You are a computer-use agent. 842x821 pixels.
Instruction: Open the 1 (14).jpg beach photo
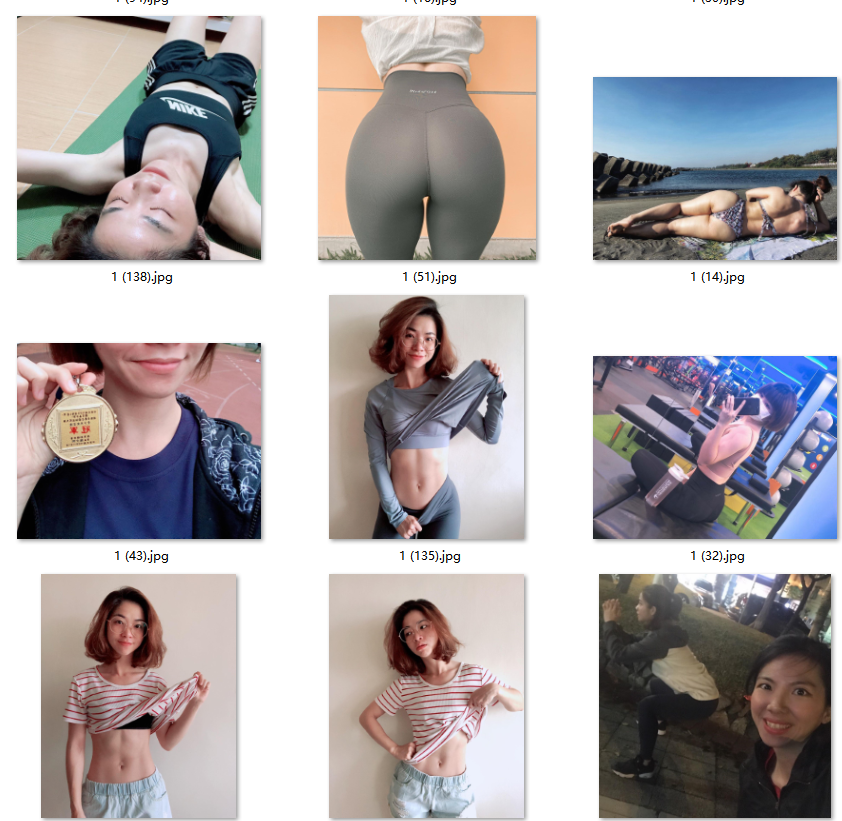click(714, 168)
